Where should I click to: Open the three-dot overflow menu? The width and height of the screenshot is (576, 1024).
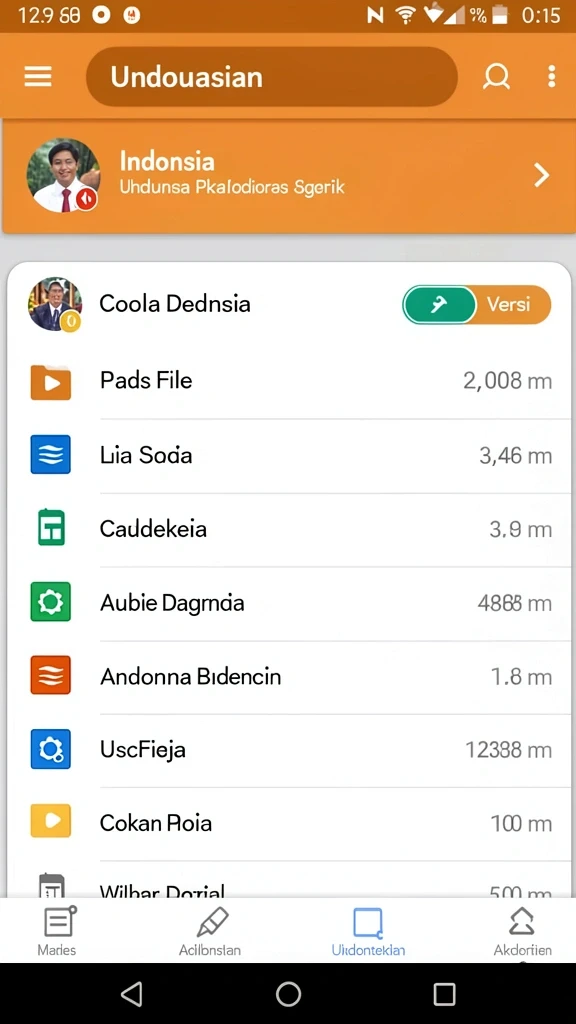pyautogui.click(x=552, y=77)
